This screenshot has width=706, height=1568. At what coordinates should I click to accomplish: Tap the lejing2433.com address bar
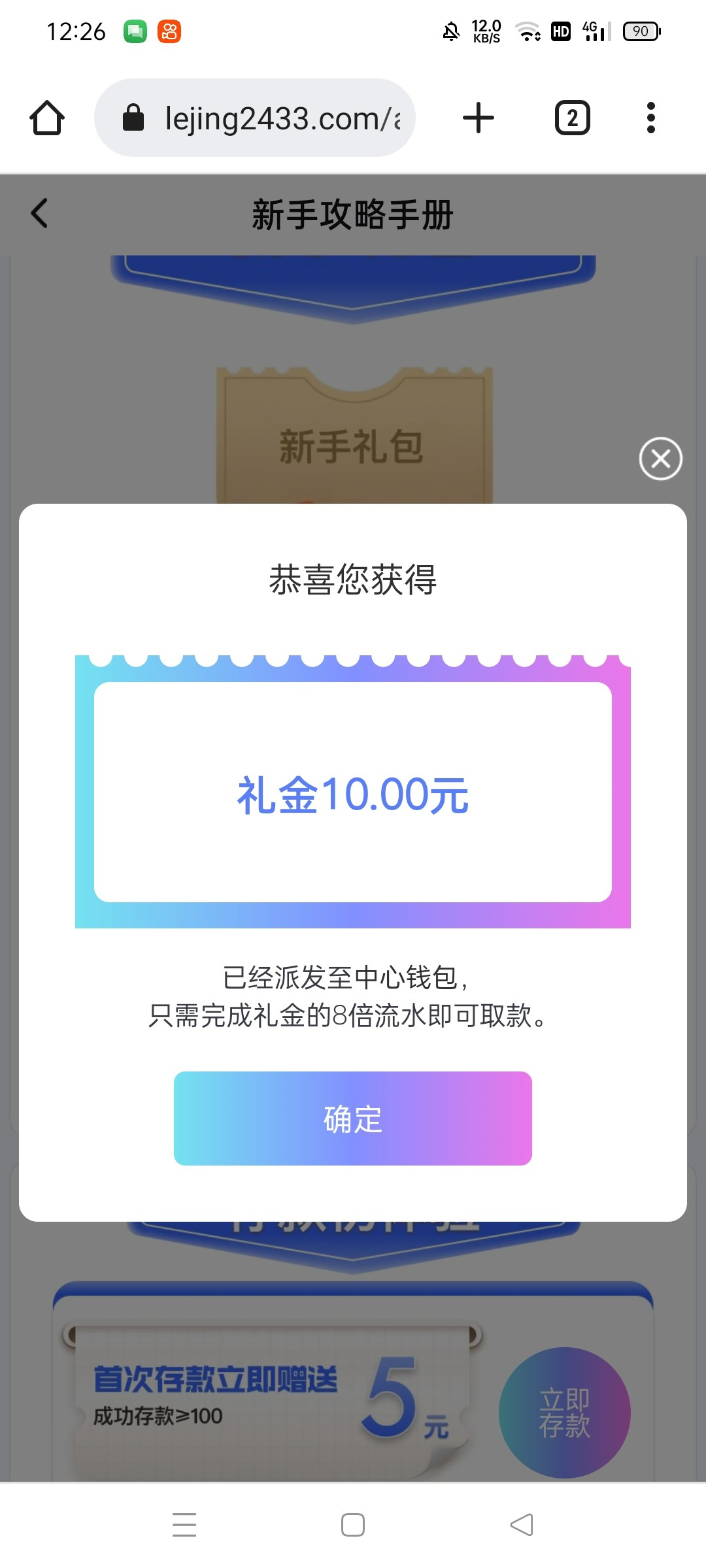[255, 118]
